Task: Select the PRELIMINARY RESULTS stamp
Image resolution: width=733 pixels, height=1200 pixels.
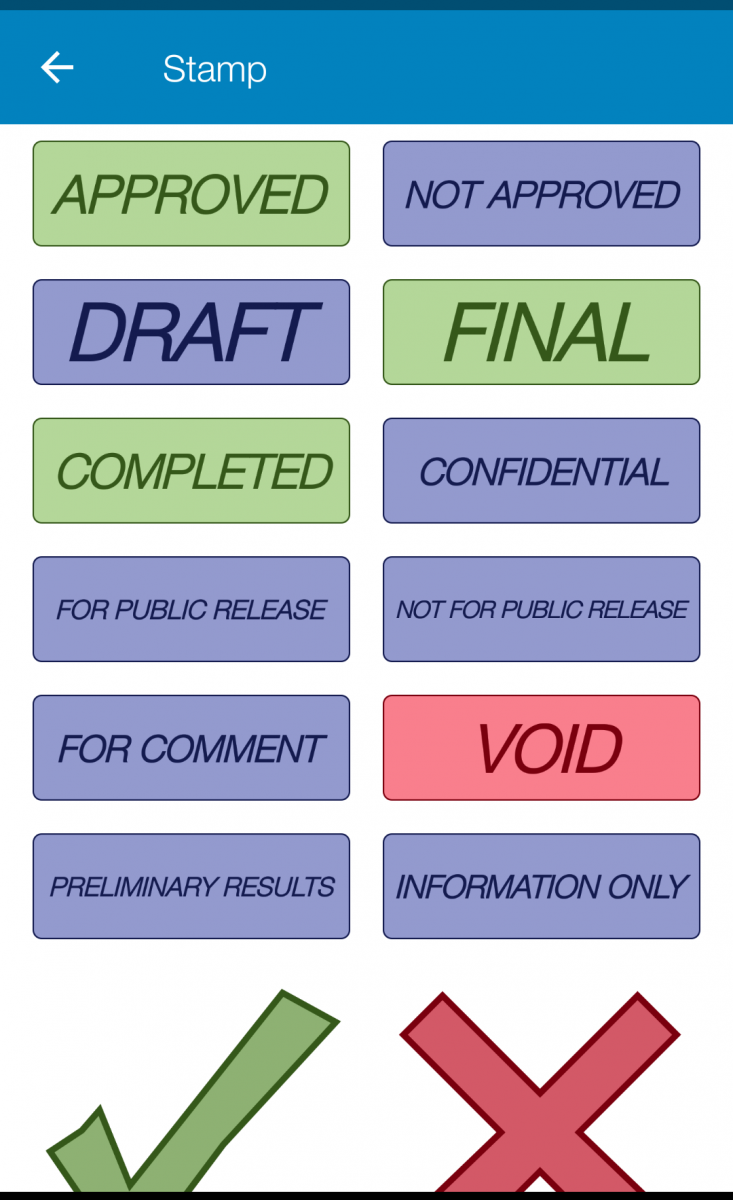Action: pos(190,886)
